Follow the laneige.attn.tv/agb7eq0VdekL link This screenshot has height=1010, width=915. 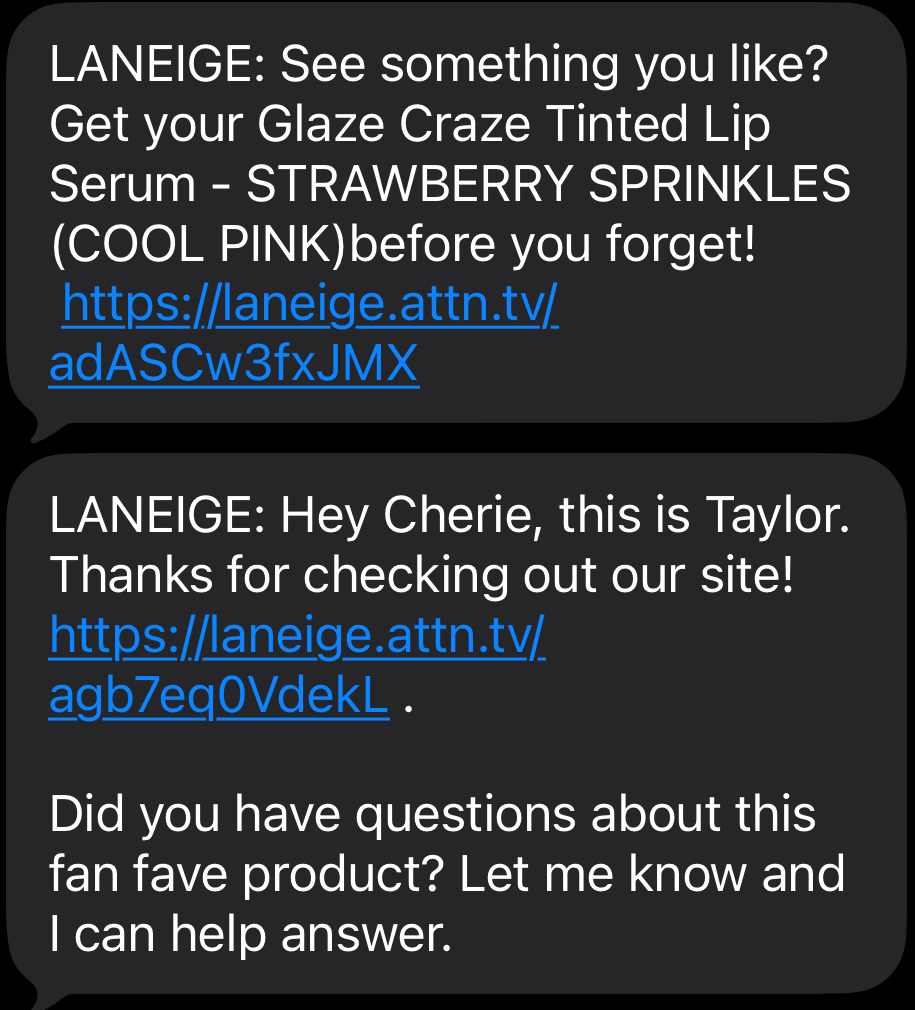tap(297, 637)
